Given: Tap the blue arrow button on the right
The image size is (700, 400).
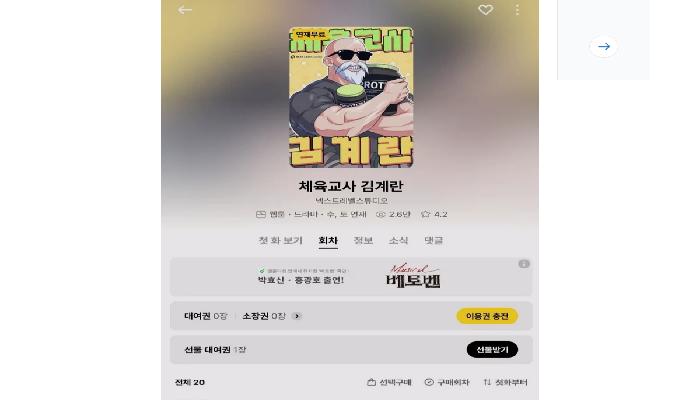Looking at the screenshot, I should pos(603,46).
